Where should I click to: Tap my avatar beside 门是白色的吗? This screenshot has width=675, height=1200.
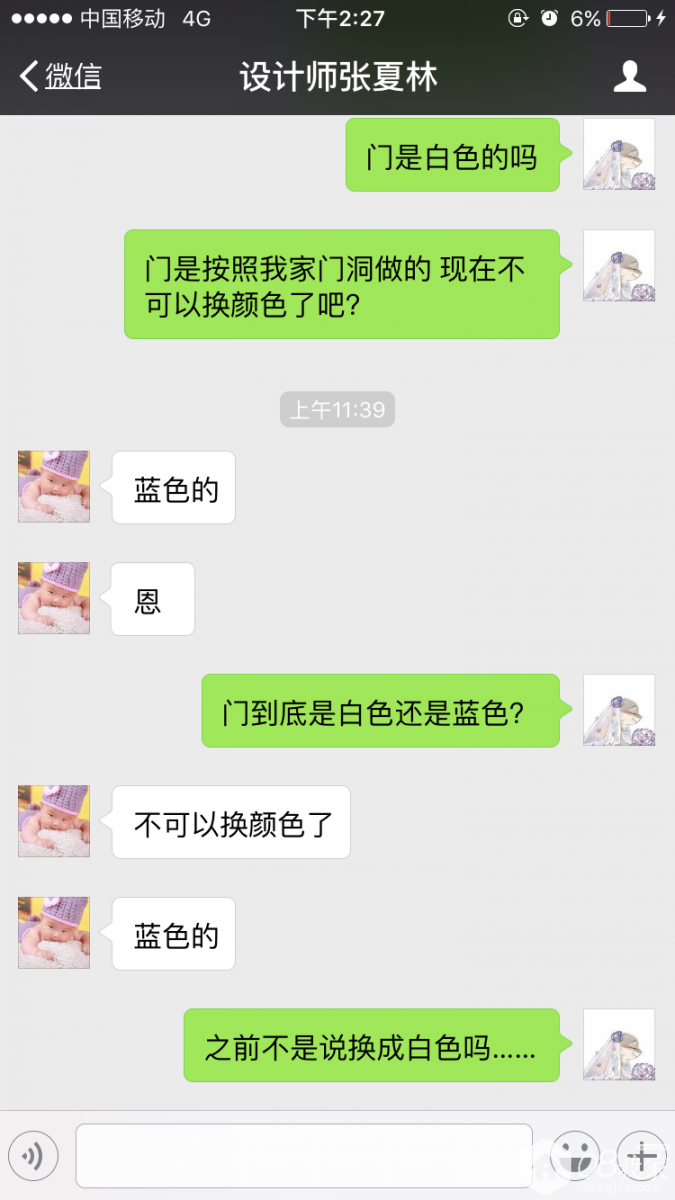(619, 154)
